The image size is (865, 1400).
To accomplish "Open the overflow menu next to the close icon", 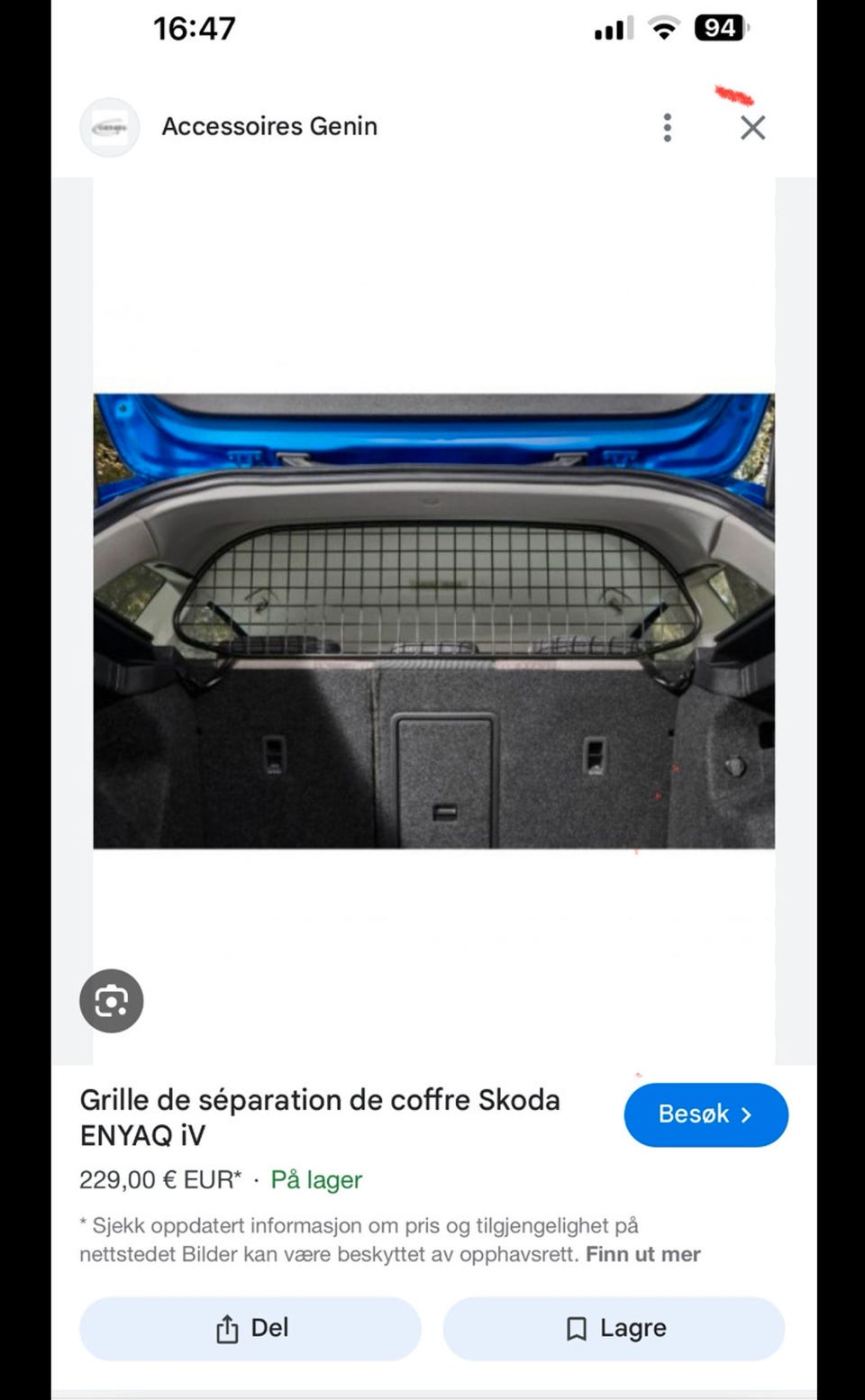I will [x=667, y=127].
